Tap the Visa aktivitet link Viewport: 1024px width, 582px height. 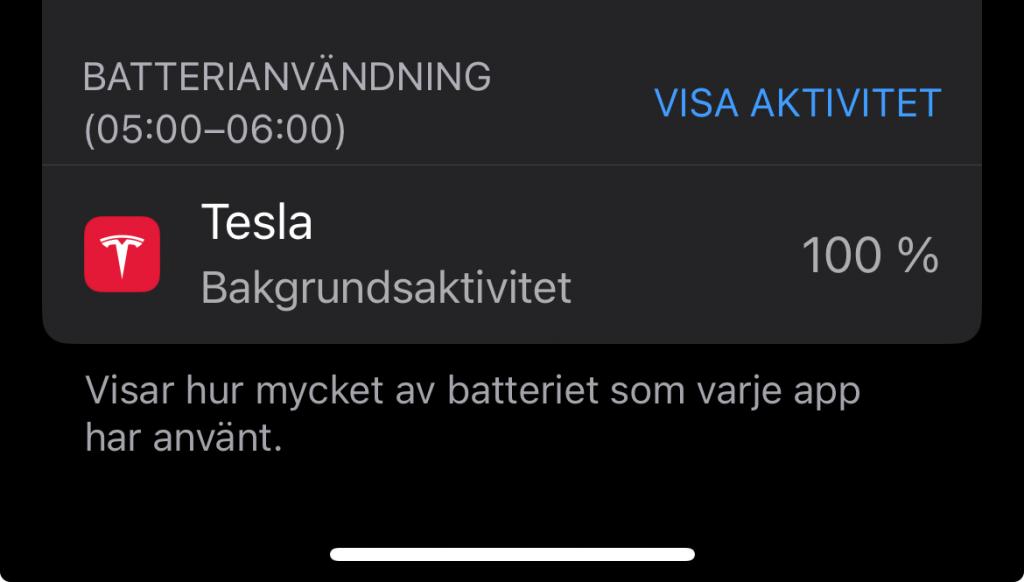point(797,103)
